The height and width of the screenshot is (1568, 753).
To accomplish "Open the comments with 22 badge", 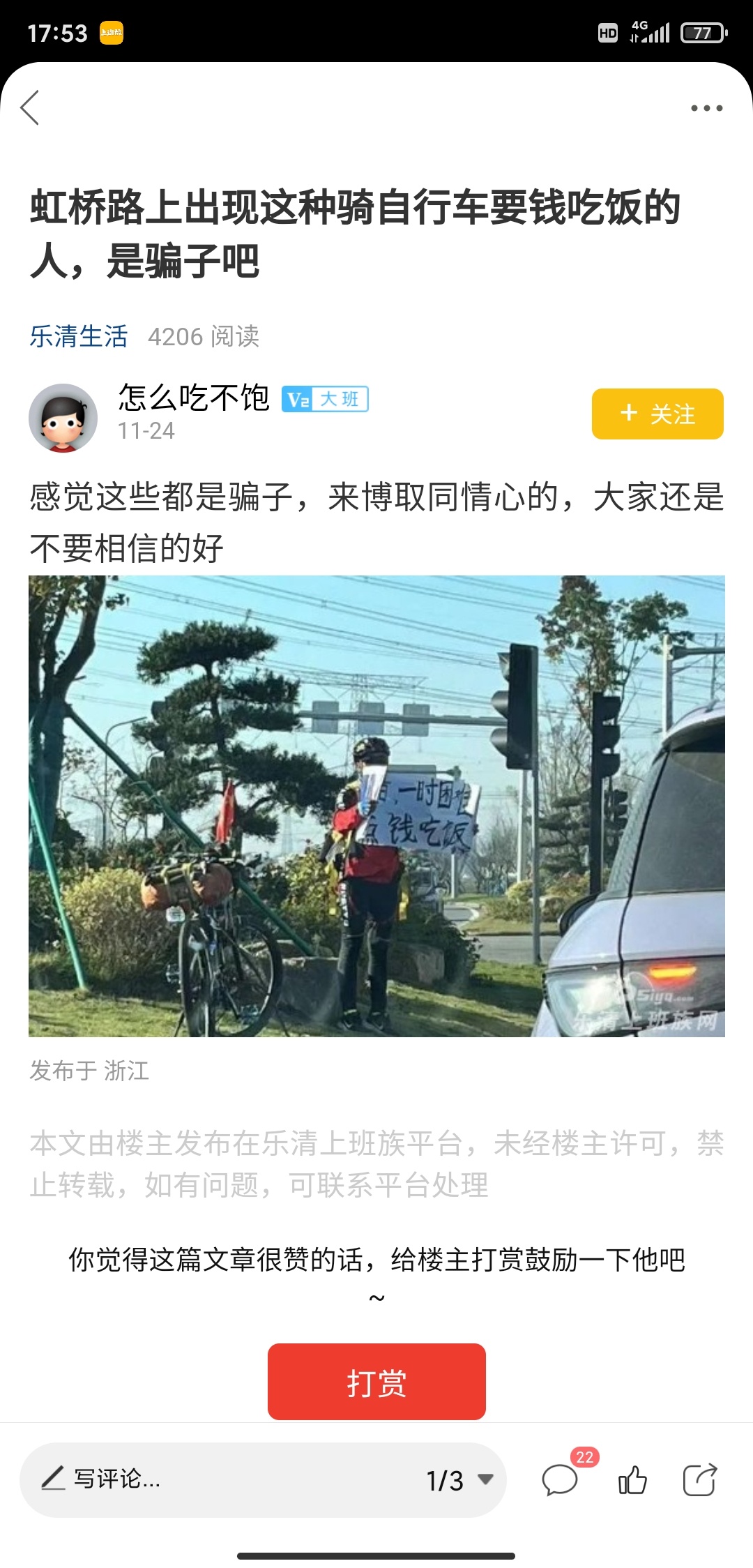I will click(561, 1479).
